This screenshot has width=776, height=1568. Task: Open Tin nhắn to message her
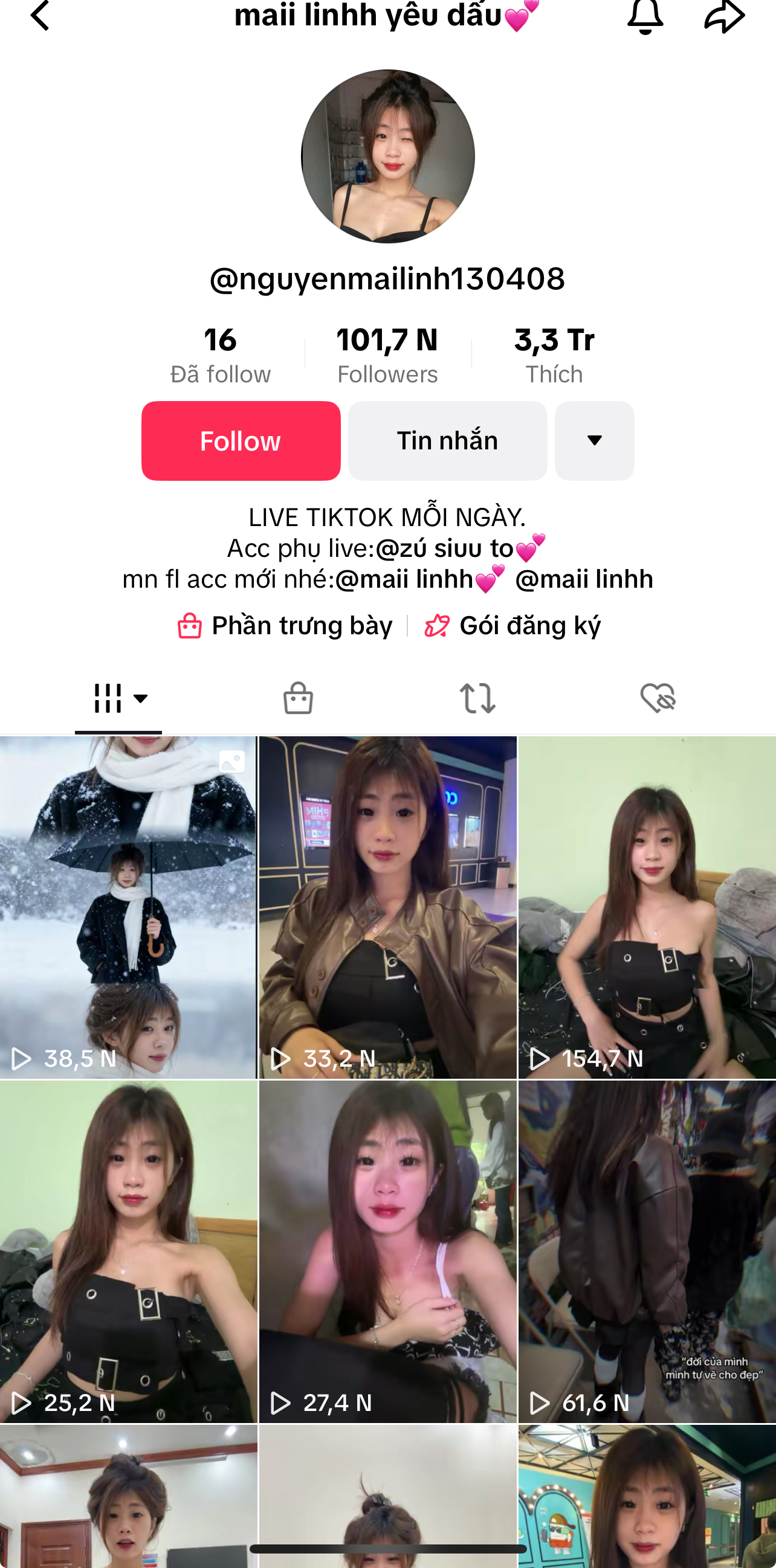[x=447, y=441]
